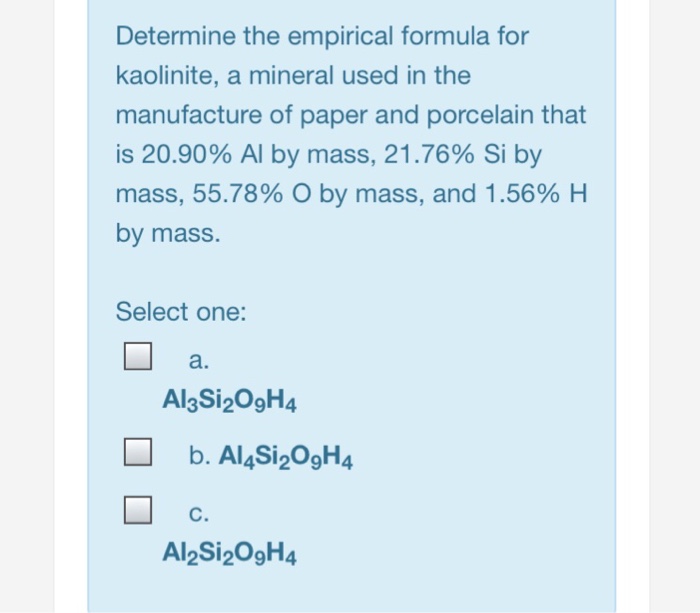Tick the checkbox for option b Al4Si2O9H4
Image resolution: width=700 pixels, height=613 pixels.
[138, 455]
